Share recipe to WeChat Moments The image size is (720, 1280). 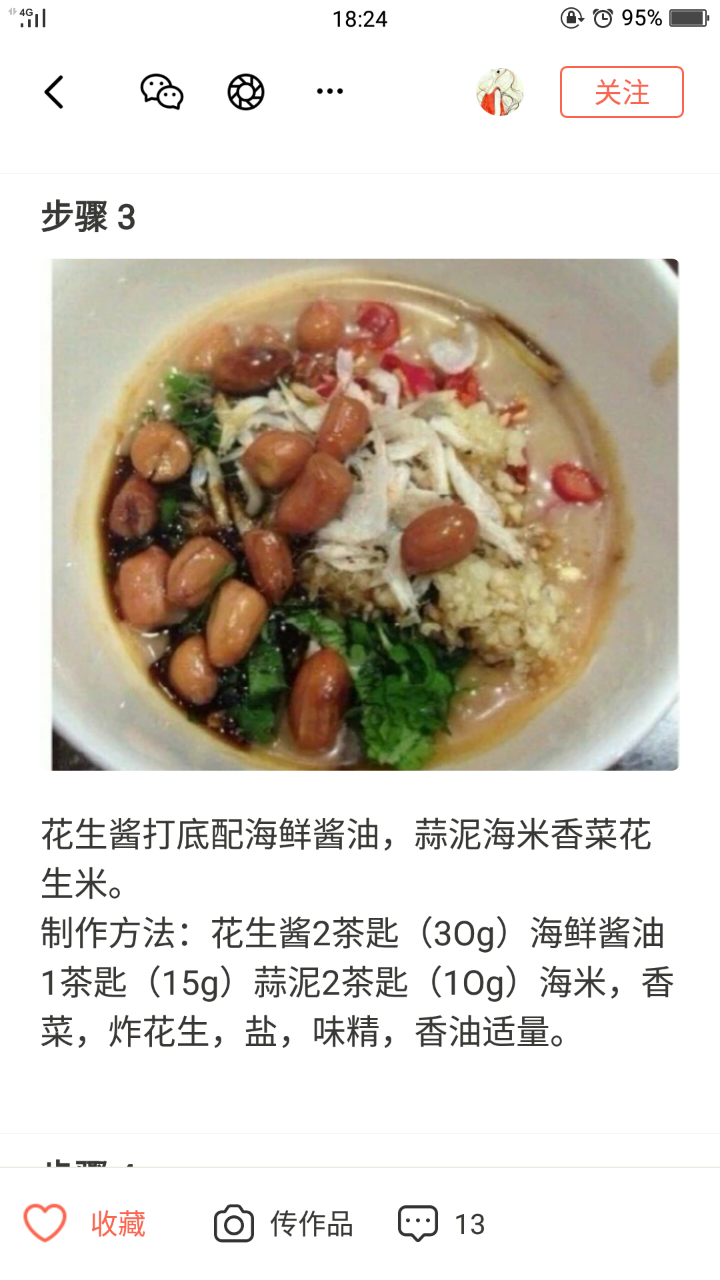[x=245, y=92]
